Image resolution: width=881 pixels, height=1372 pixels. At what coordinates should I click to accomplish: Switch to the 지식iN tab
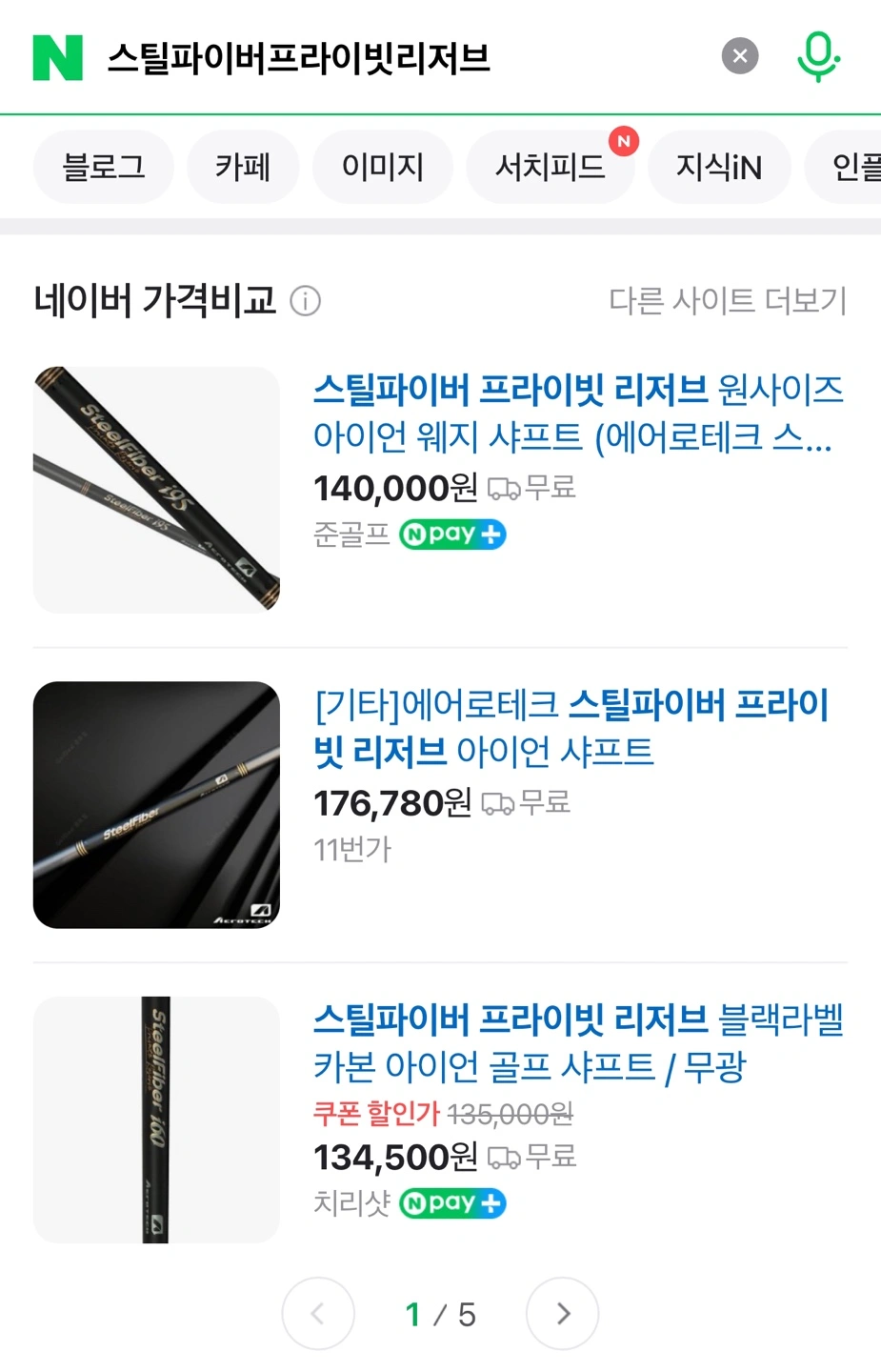719,168
